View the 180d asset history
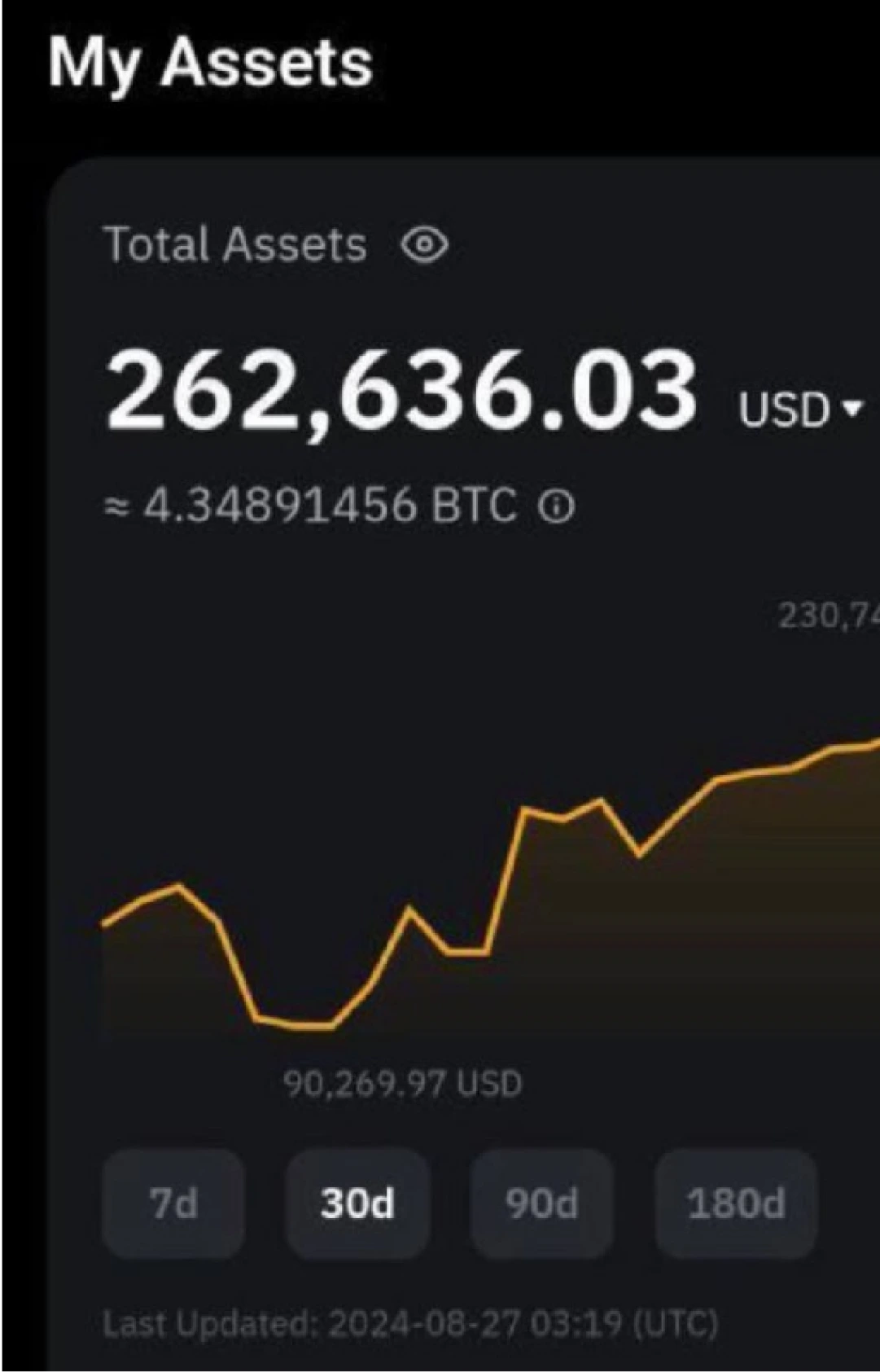This screenshot has width=880, height=1372. coord(736,1203)
